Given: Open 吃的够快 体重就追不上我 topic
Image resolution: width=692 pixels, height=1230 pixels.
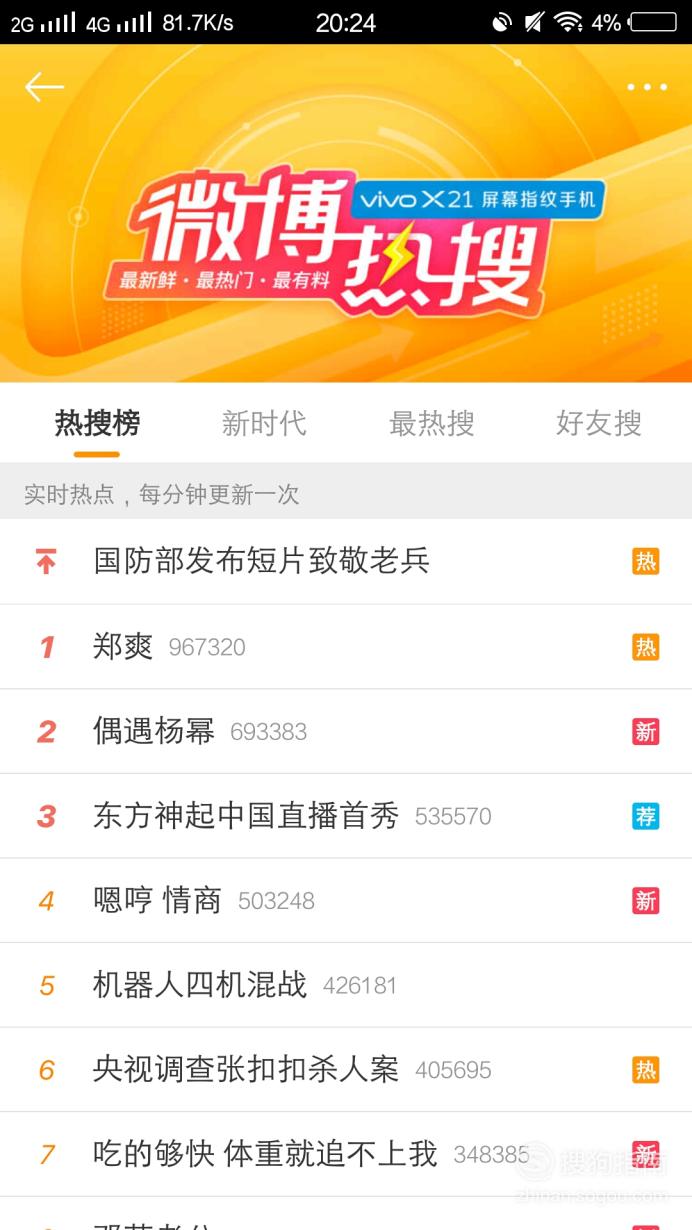Looking at the screenshot, I should 265,1154.
